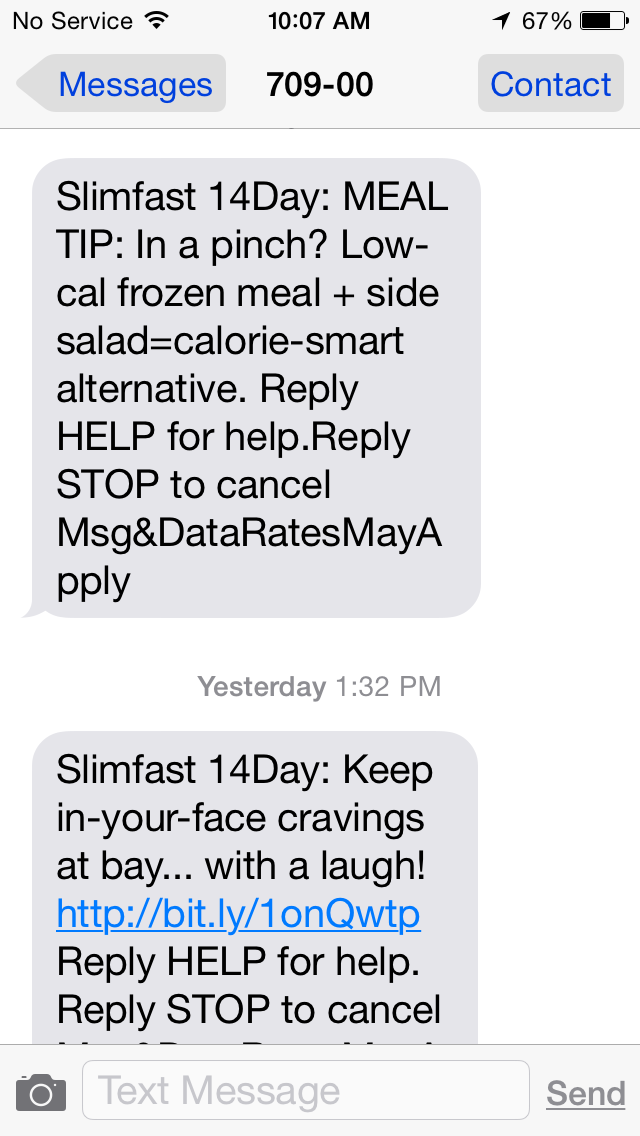The image size is (640, 1136).
Task: Tap the Send button
Action: pos(586,1093)
